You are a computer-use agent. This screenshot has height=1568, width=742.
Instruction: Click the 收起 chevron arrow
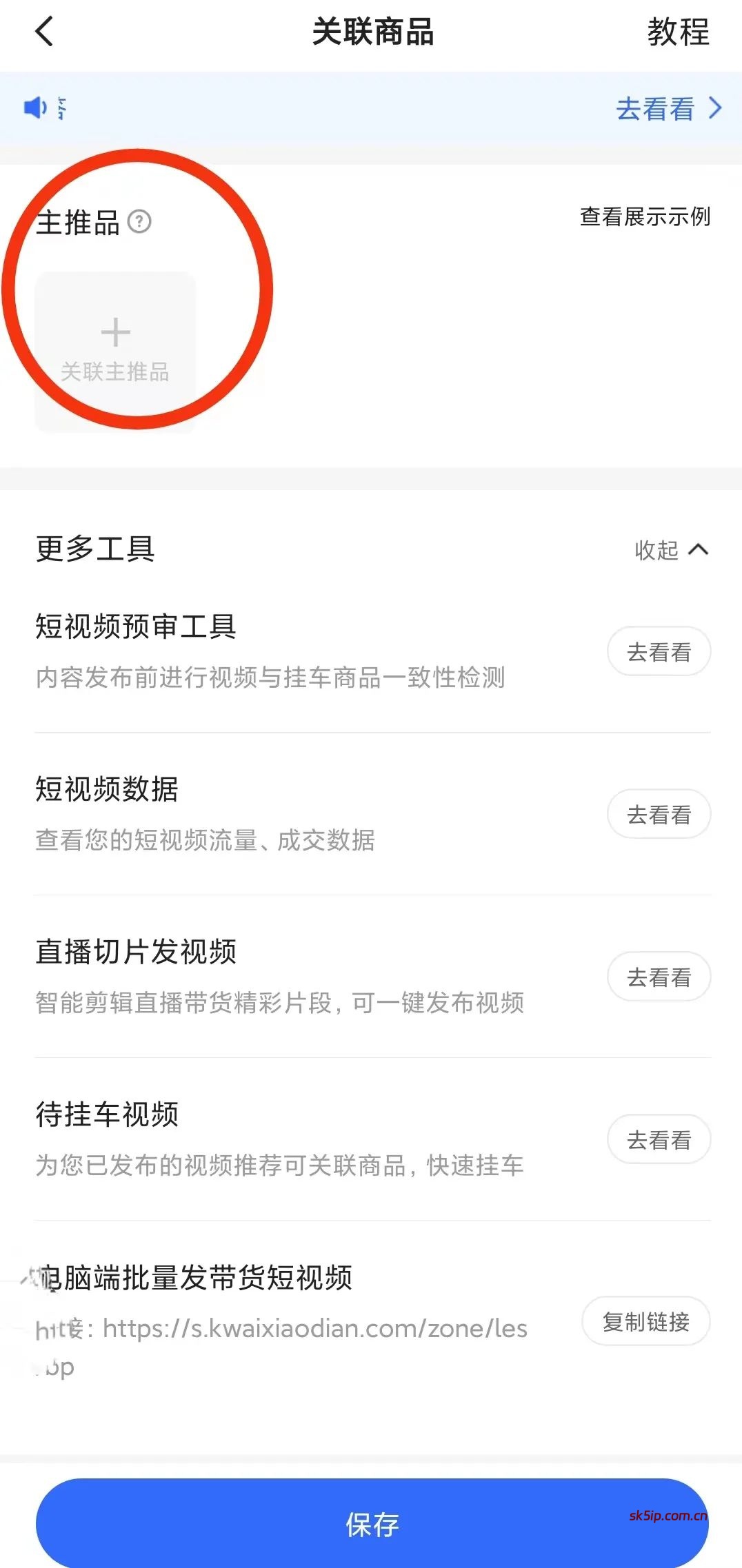699,551
